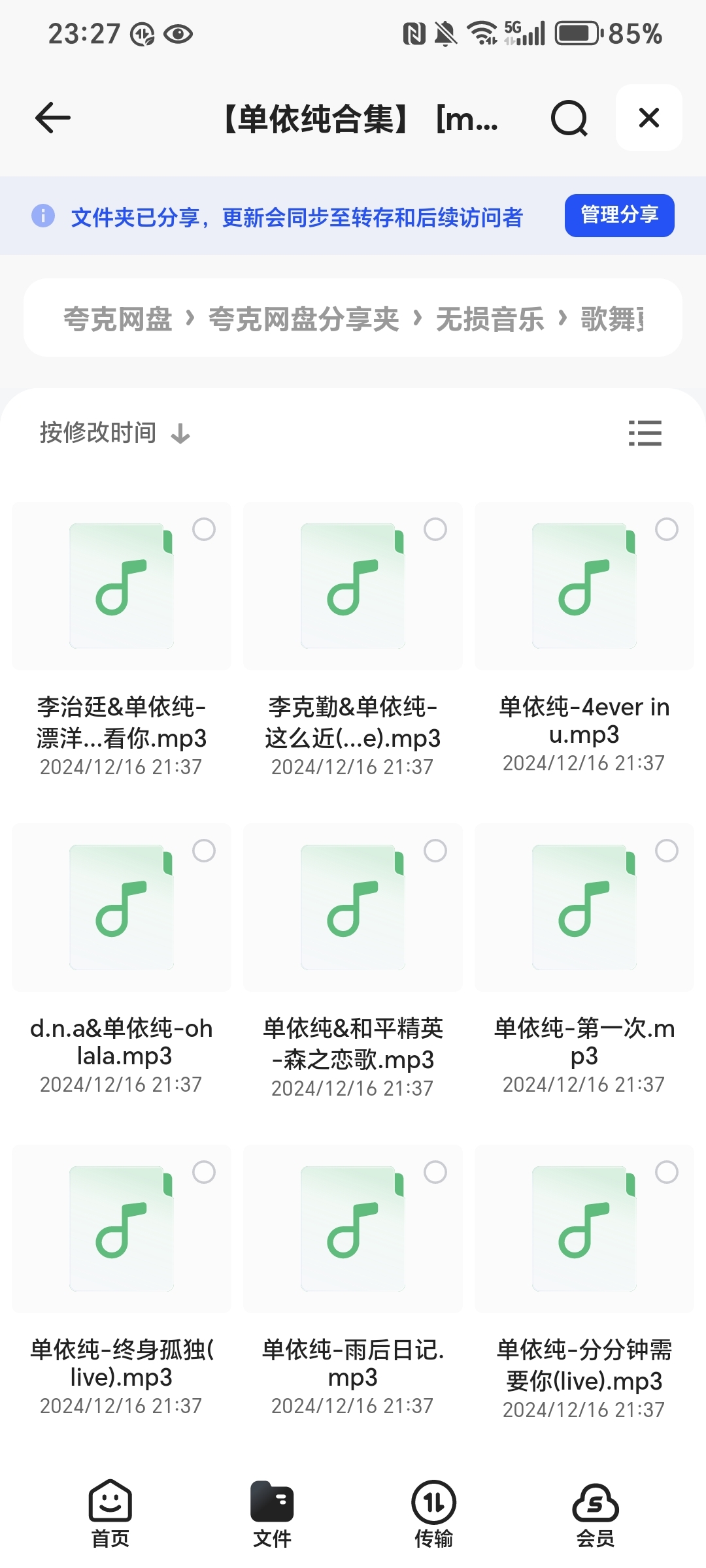Open the search magnifier icon
Image resolution: width=706 pixels, height=1568 pixels.
coord(569,118)
